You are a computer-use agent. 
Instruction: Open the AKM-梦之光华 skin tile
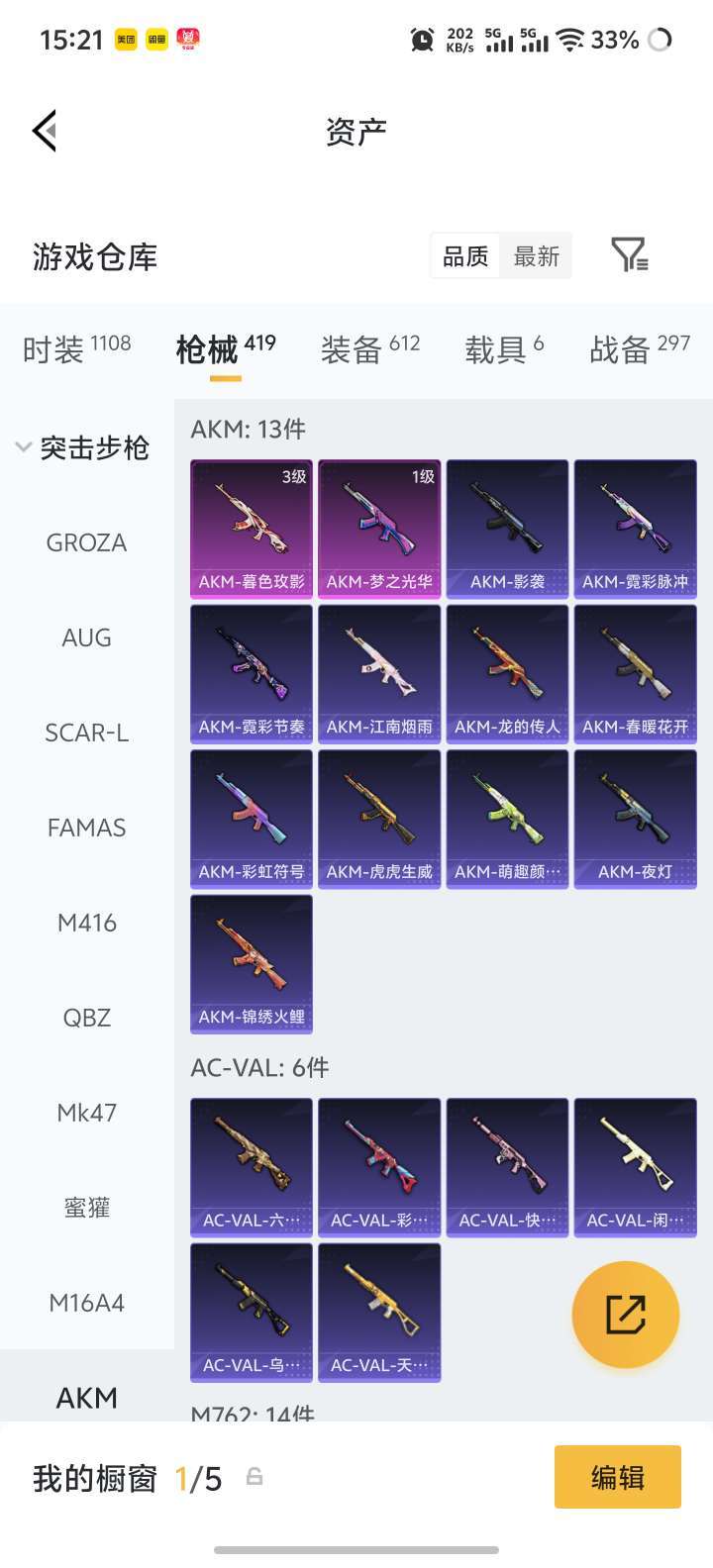379,529
